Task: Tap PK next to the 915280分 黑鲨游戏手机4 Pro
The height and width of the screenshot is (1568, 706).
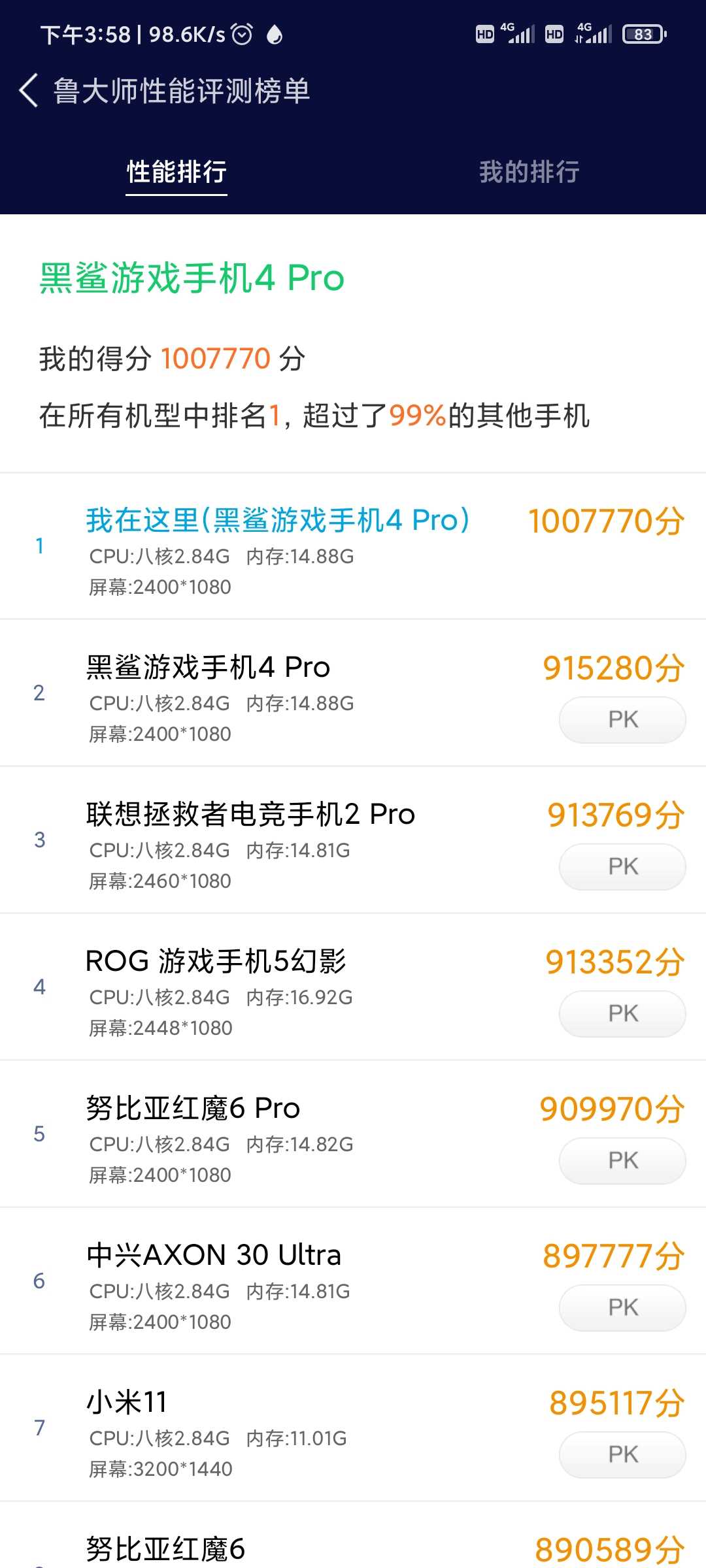Action: pyautogui.click(x=622, y=719)
